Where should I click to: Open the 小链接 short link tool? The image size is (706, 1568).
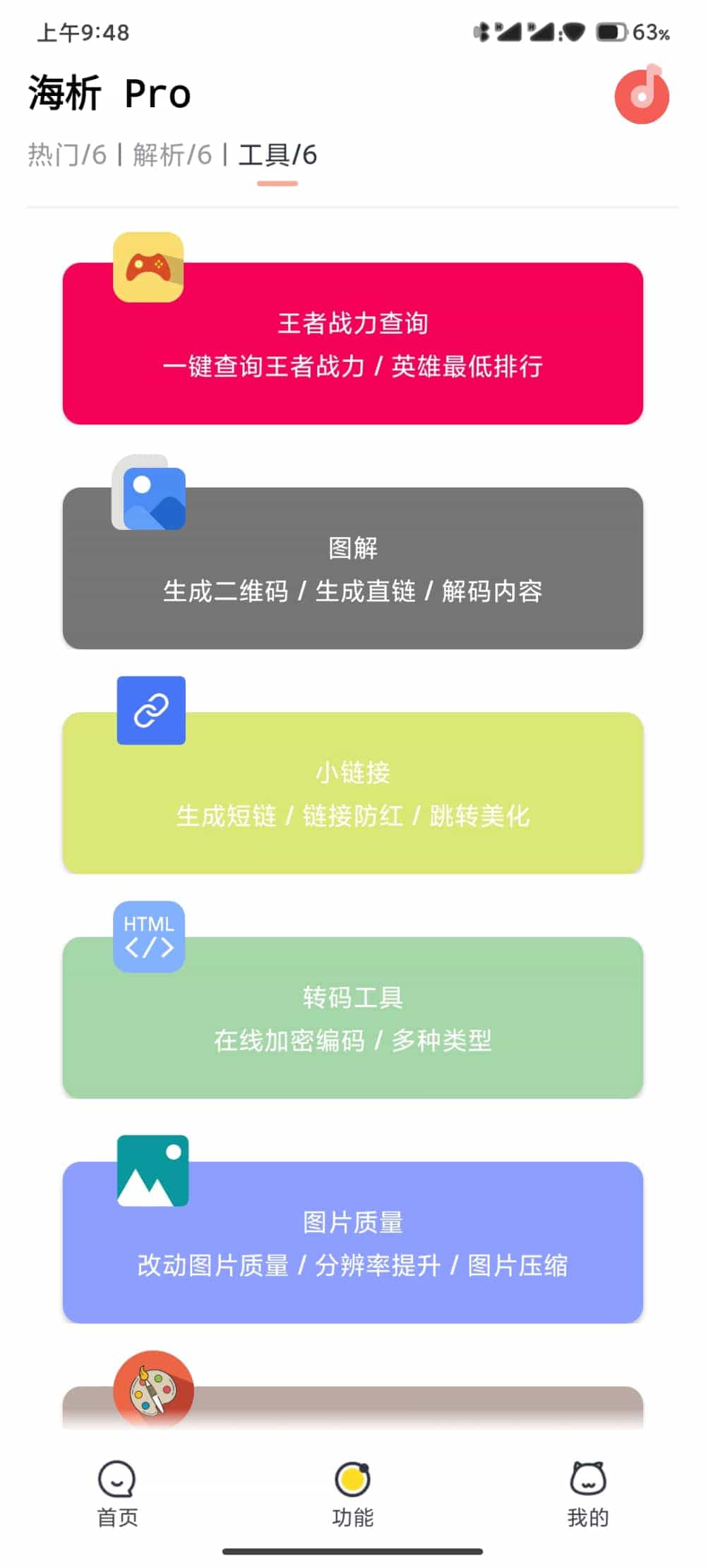point(353,793)
